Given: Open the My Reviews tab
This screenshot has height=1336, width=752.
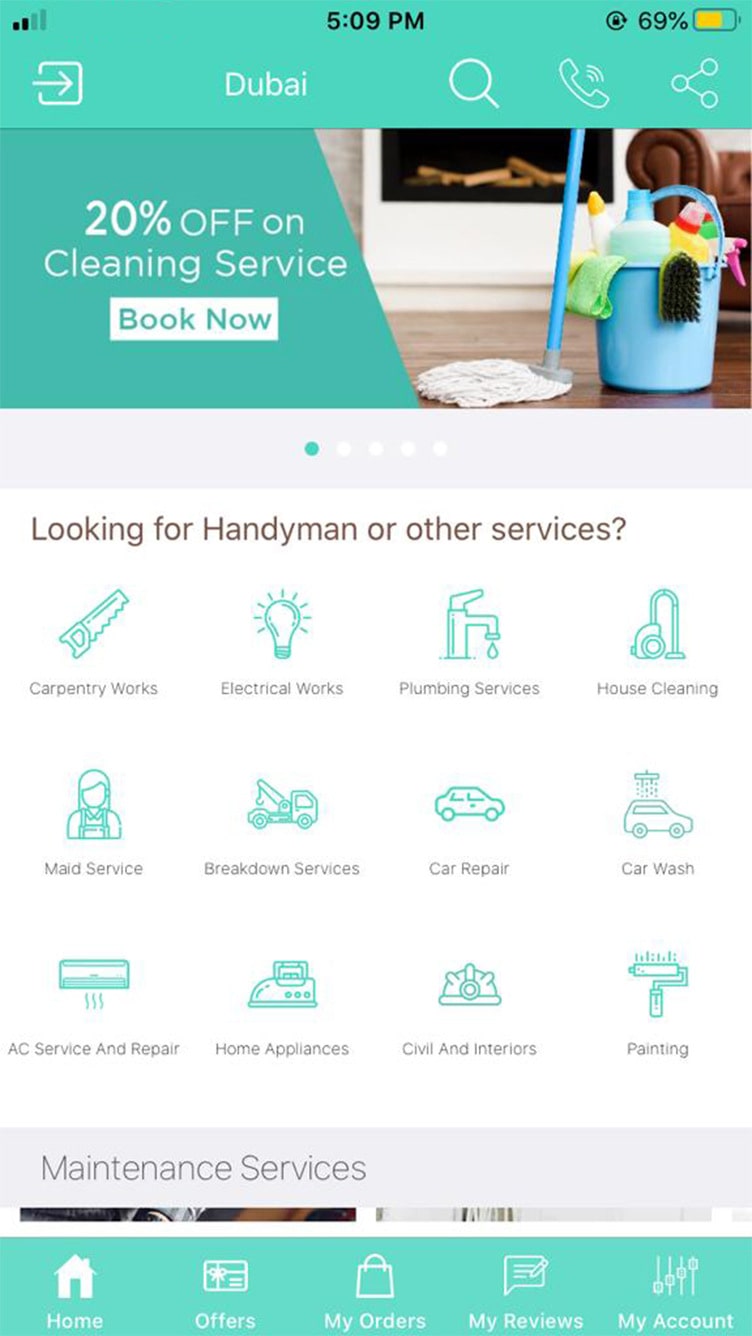Looking at the screenshot, I should point(525,1290).
